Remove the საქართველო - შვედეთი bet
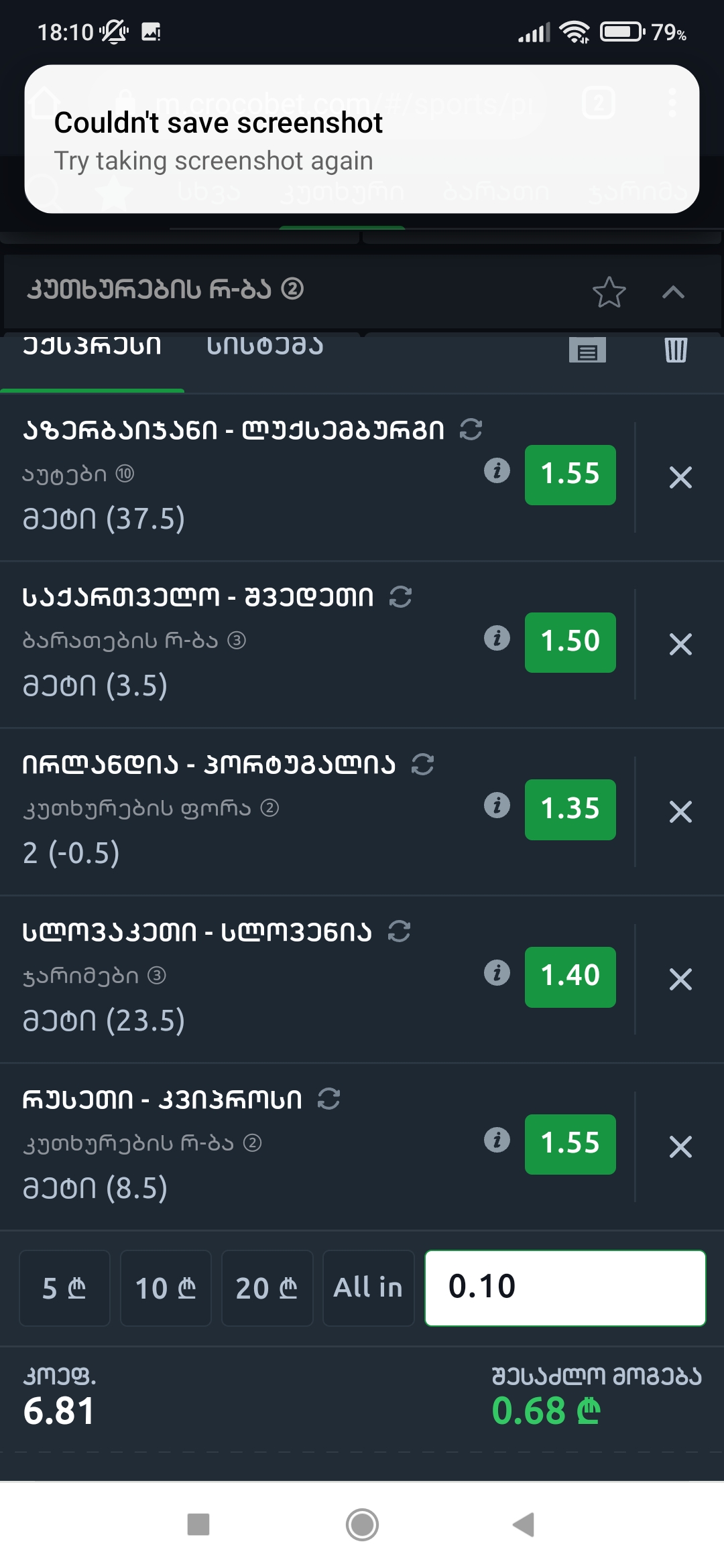Image resolution: width=724 pixels, height=1568 pixels. (x=680, y=645)
